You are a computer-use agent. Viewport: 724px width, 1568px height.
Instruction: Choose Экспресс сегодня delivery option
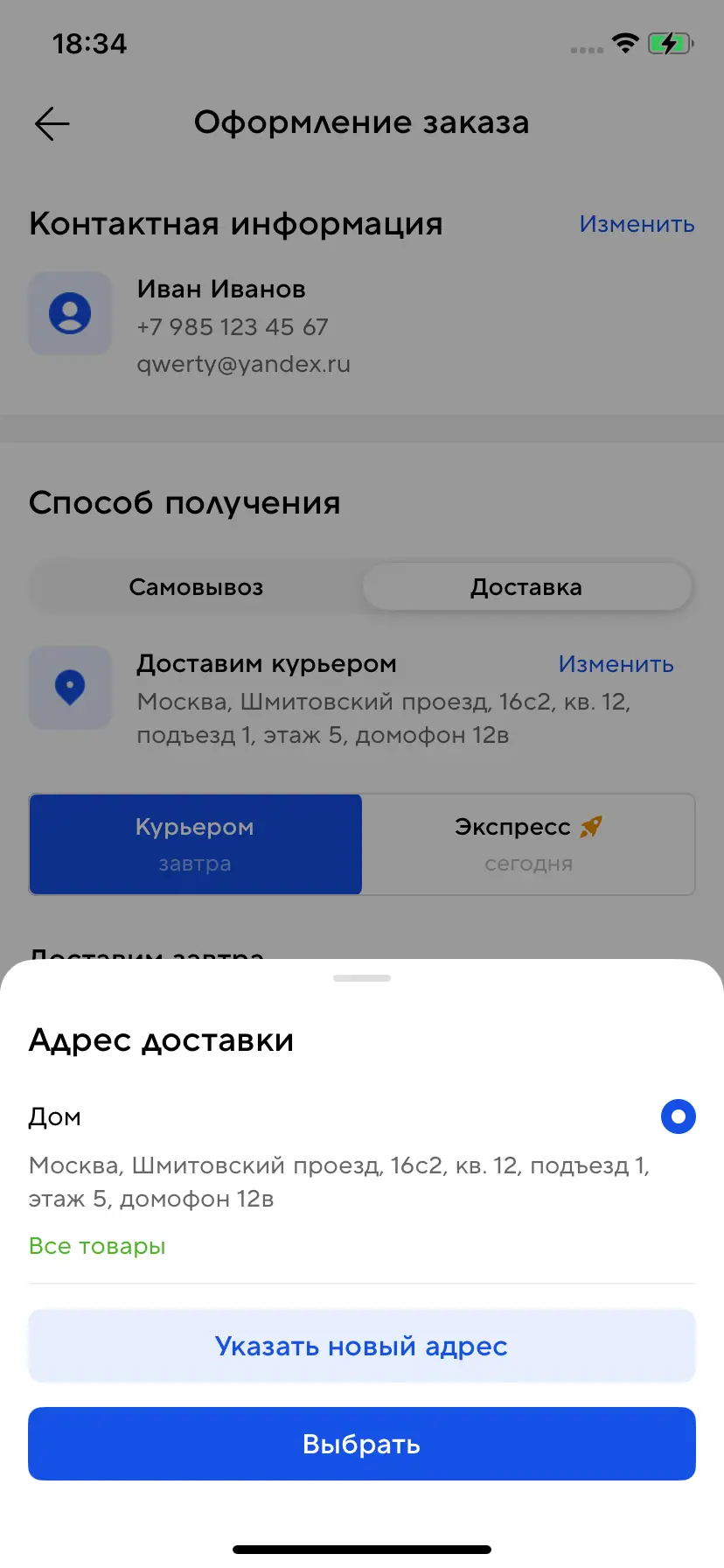528,844
